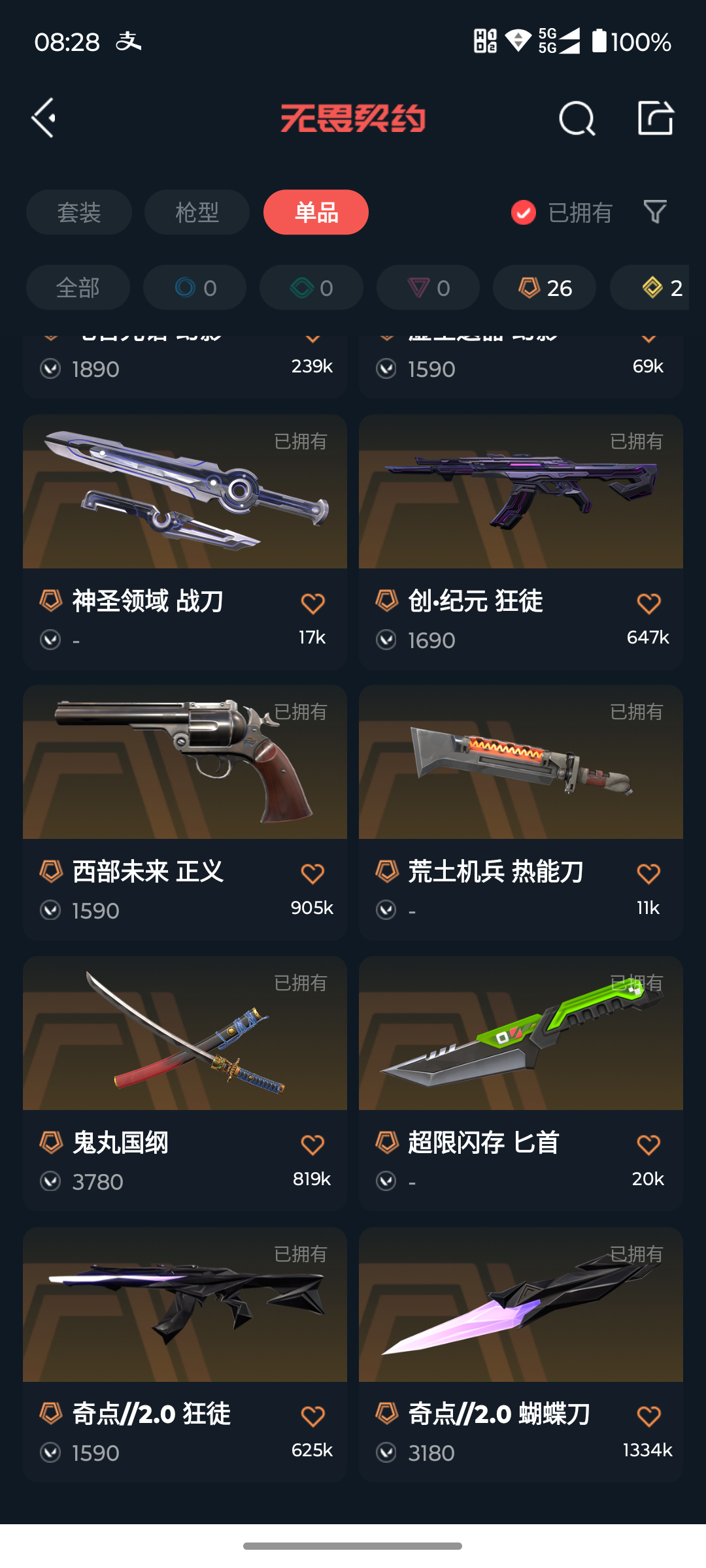The width and height of the screenshot is (706, 1568).
Task: Open the funnel filter options
Action: coord(655,212)
